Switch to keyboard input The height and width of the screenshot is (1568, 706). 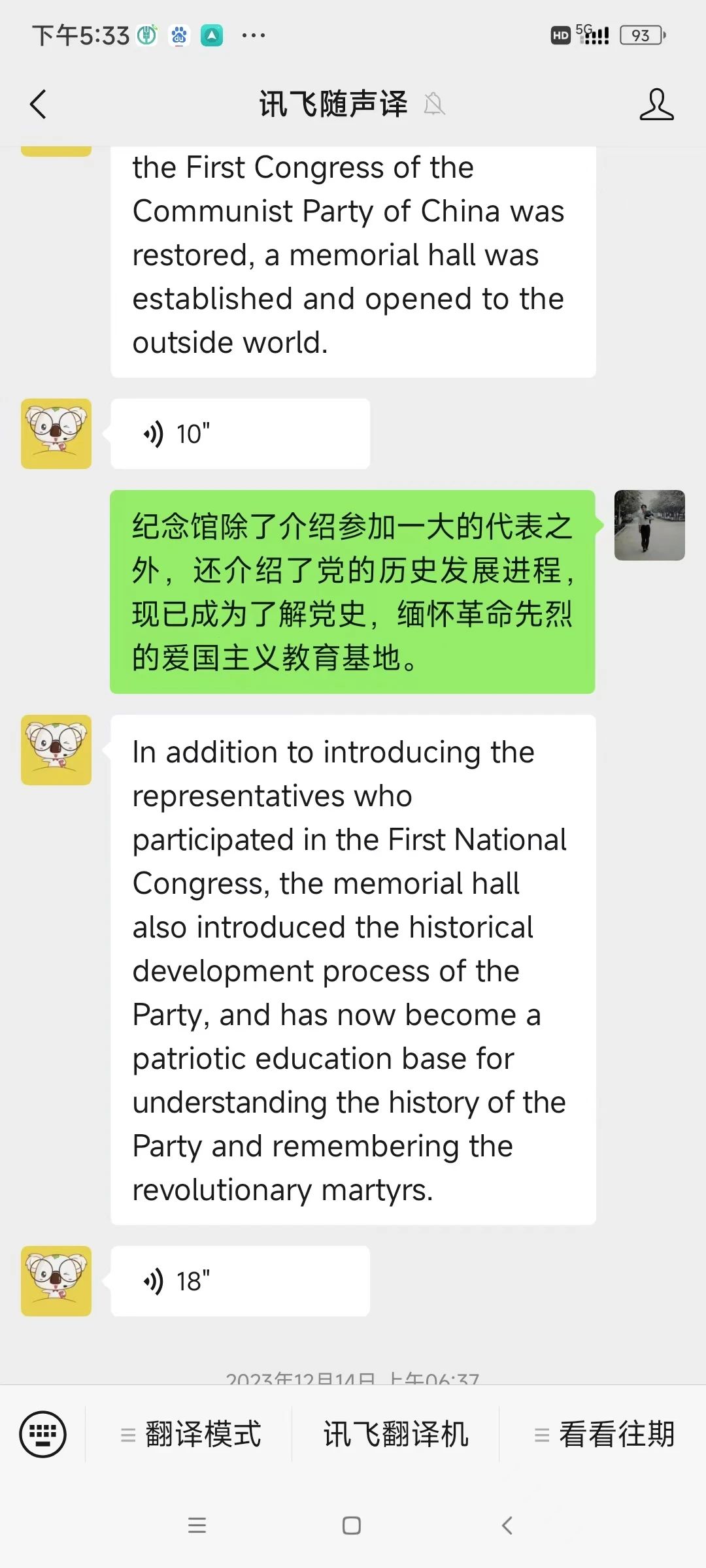(x=42, y=1434)
